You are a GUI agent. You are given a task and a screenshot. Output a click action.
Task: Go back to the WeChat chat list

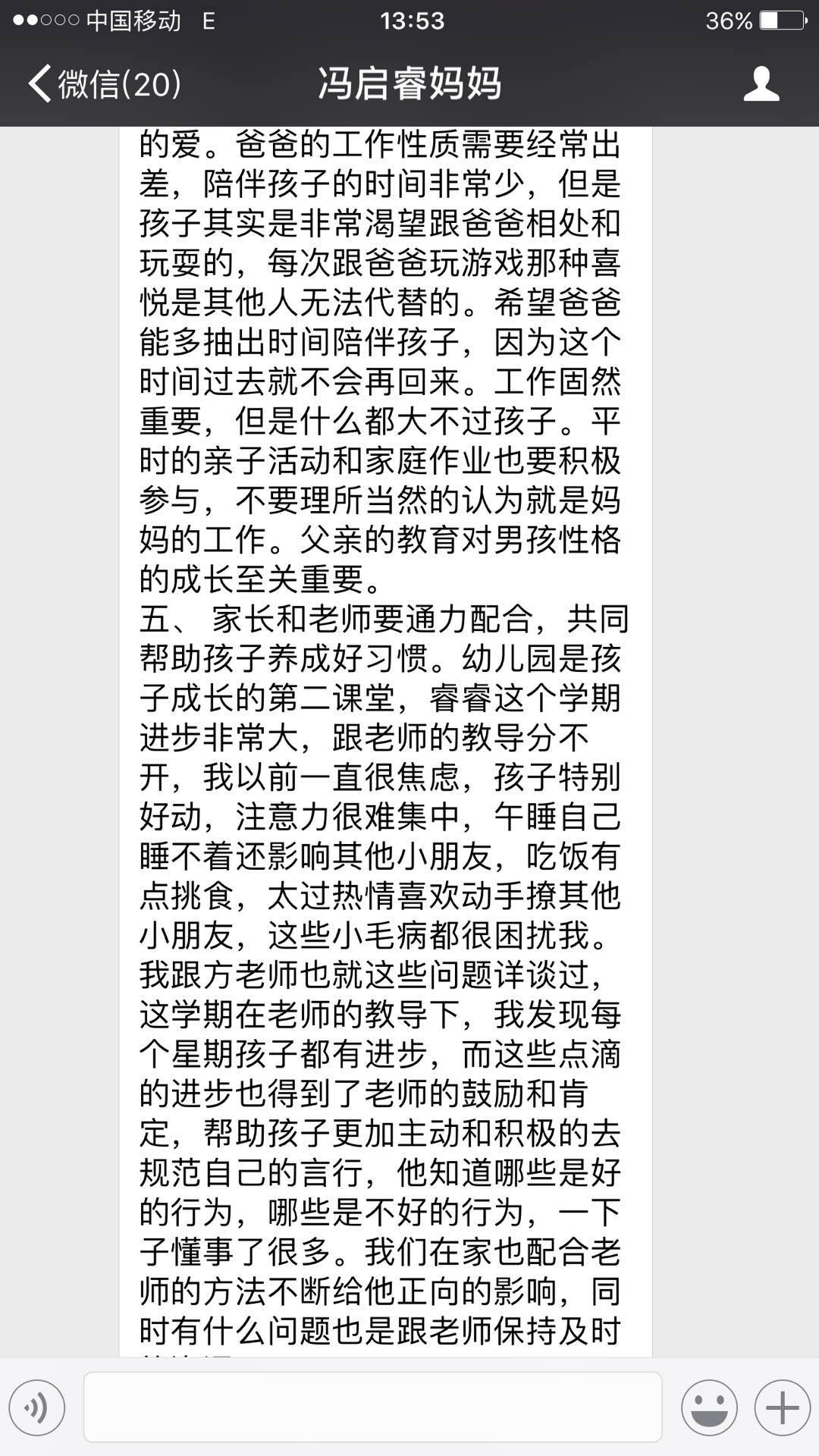click(x=105, y=83)
